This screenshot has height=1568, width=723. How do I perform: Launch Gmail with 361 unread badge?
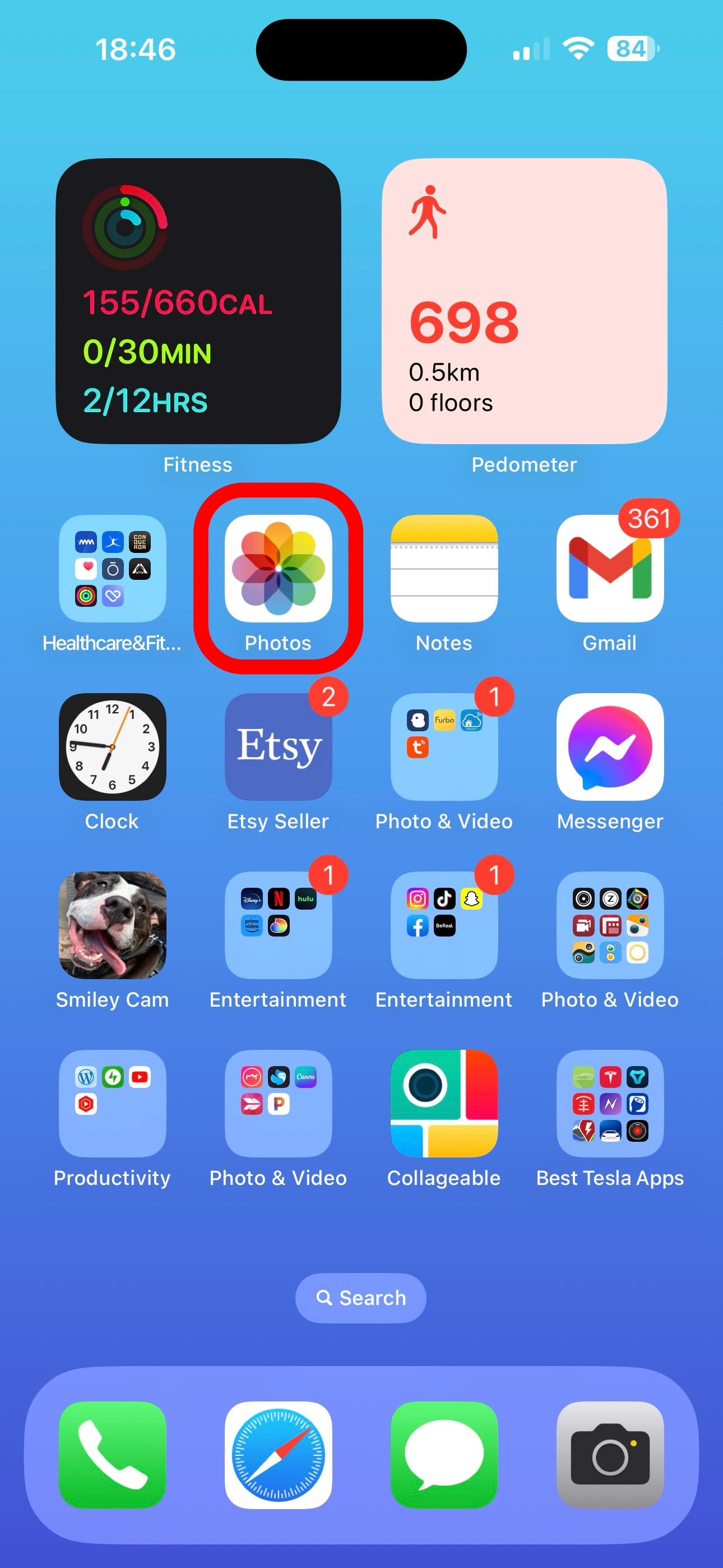point(610,569)
